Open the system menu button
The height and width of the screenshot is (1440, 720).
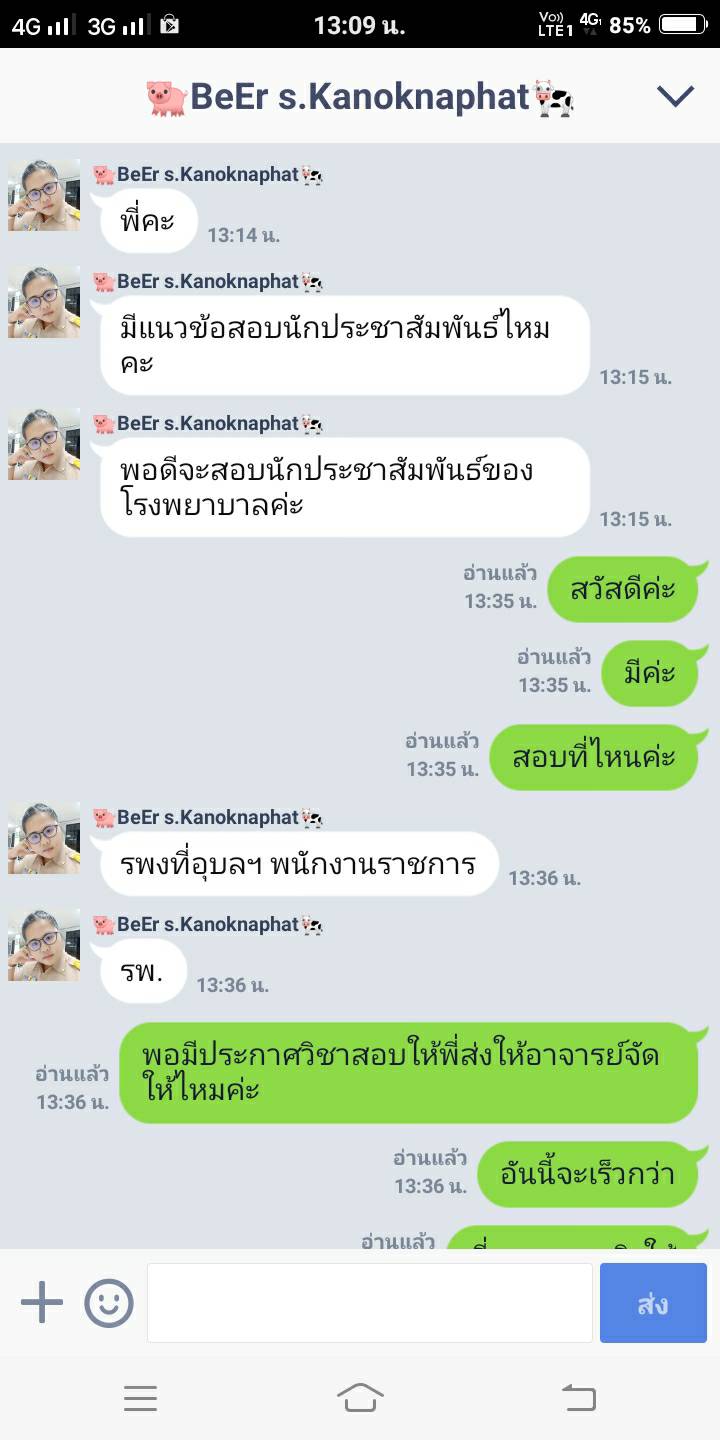point(141,1398)
